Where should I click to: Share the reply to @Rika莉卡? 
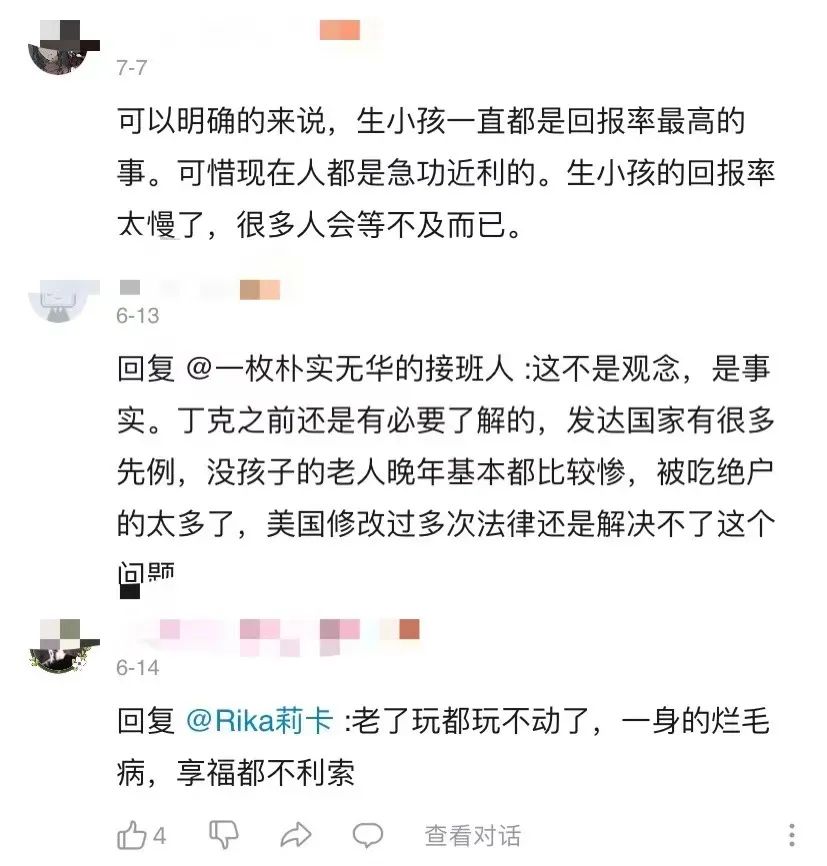pyautogui.click(x=296, y=835)
